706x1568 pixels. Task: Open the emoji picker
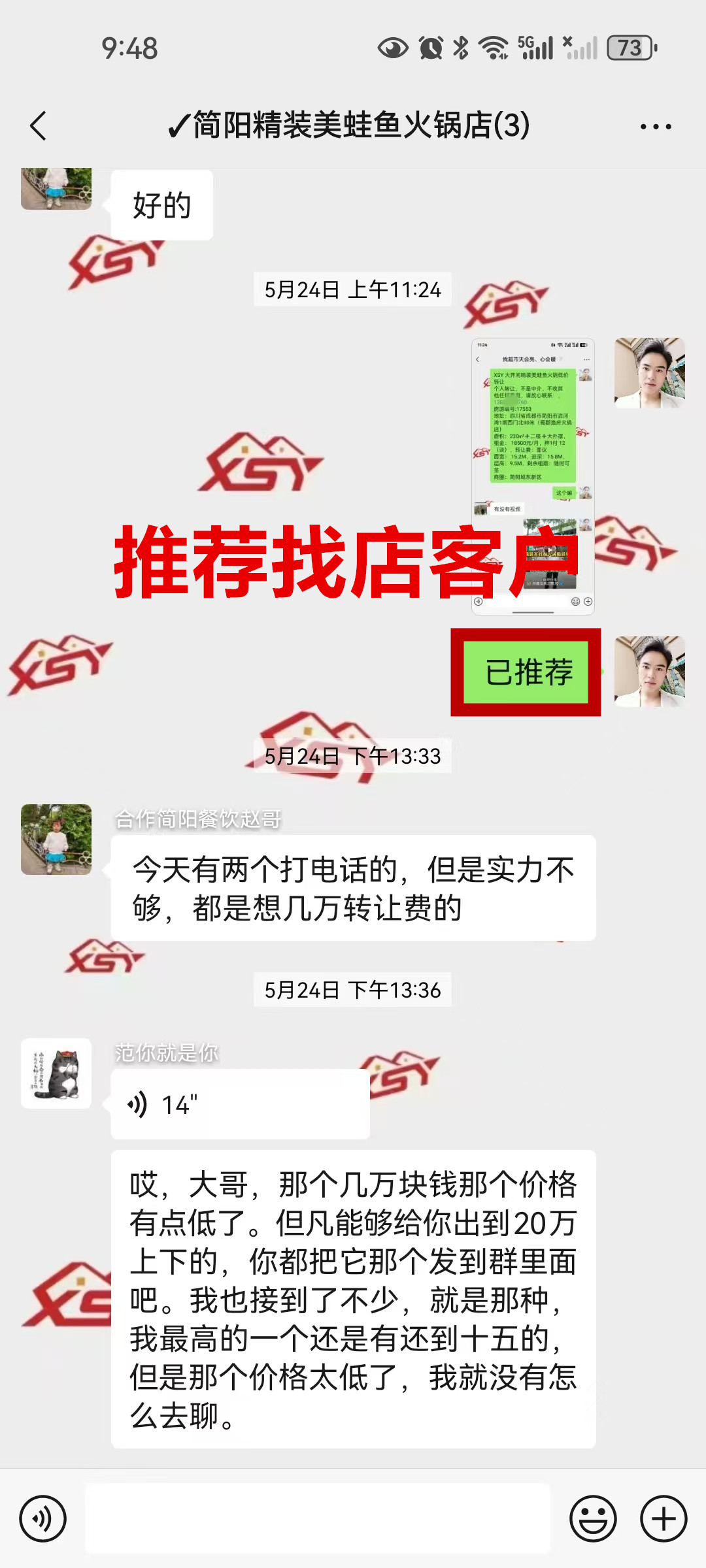(593, 1518)
